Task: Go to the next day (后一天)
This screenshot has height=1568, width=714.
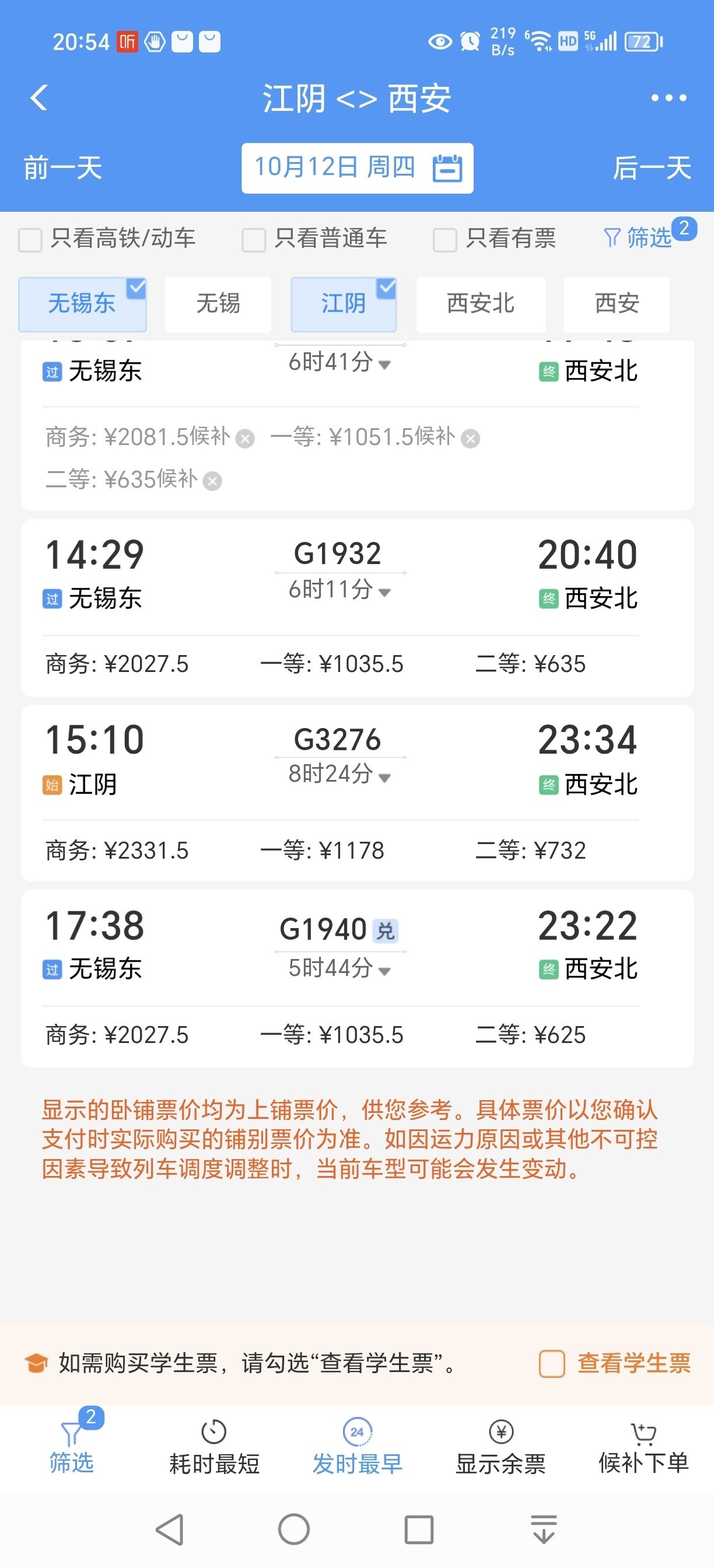Action: [650, 168]
